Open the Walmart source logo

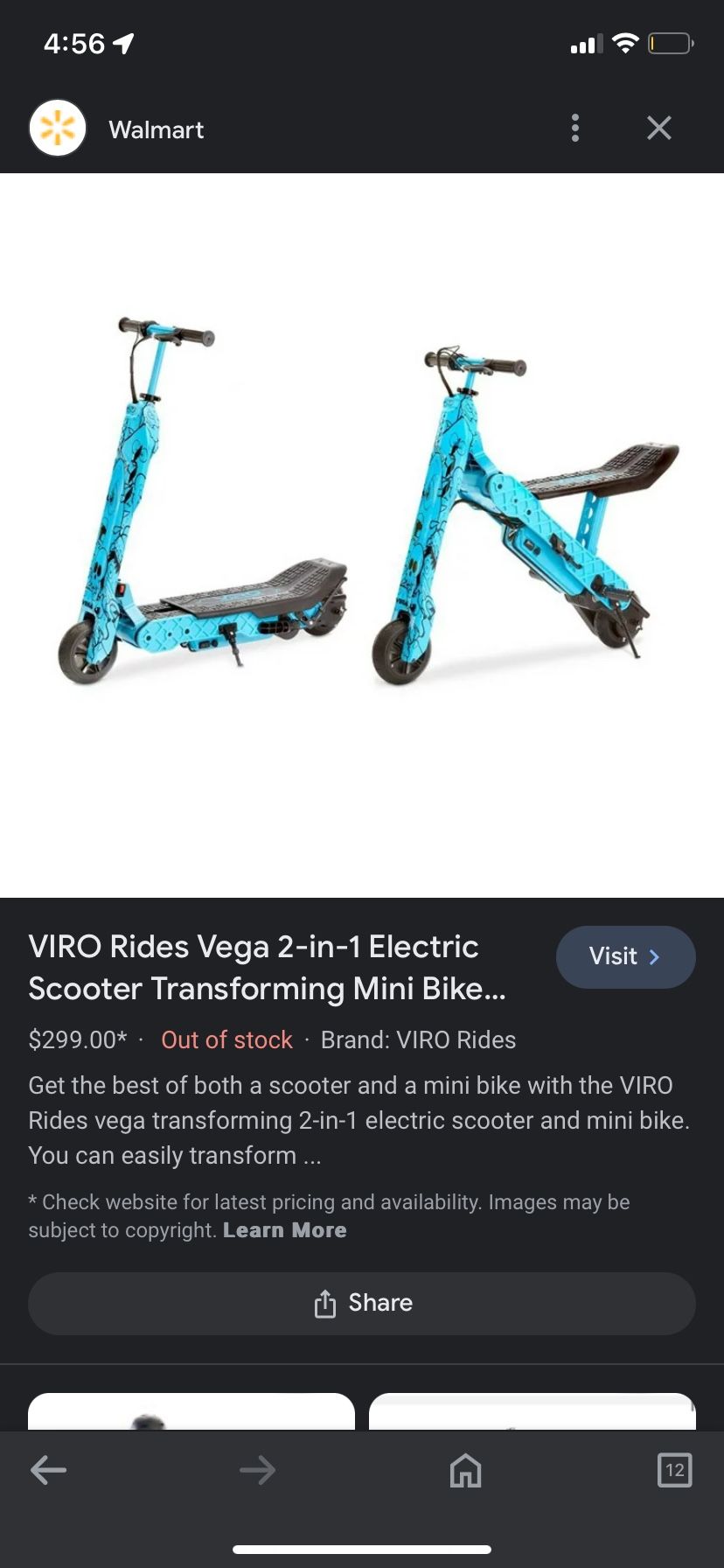[x=58, y=129]
